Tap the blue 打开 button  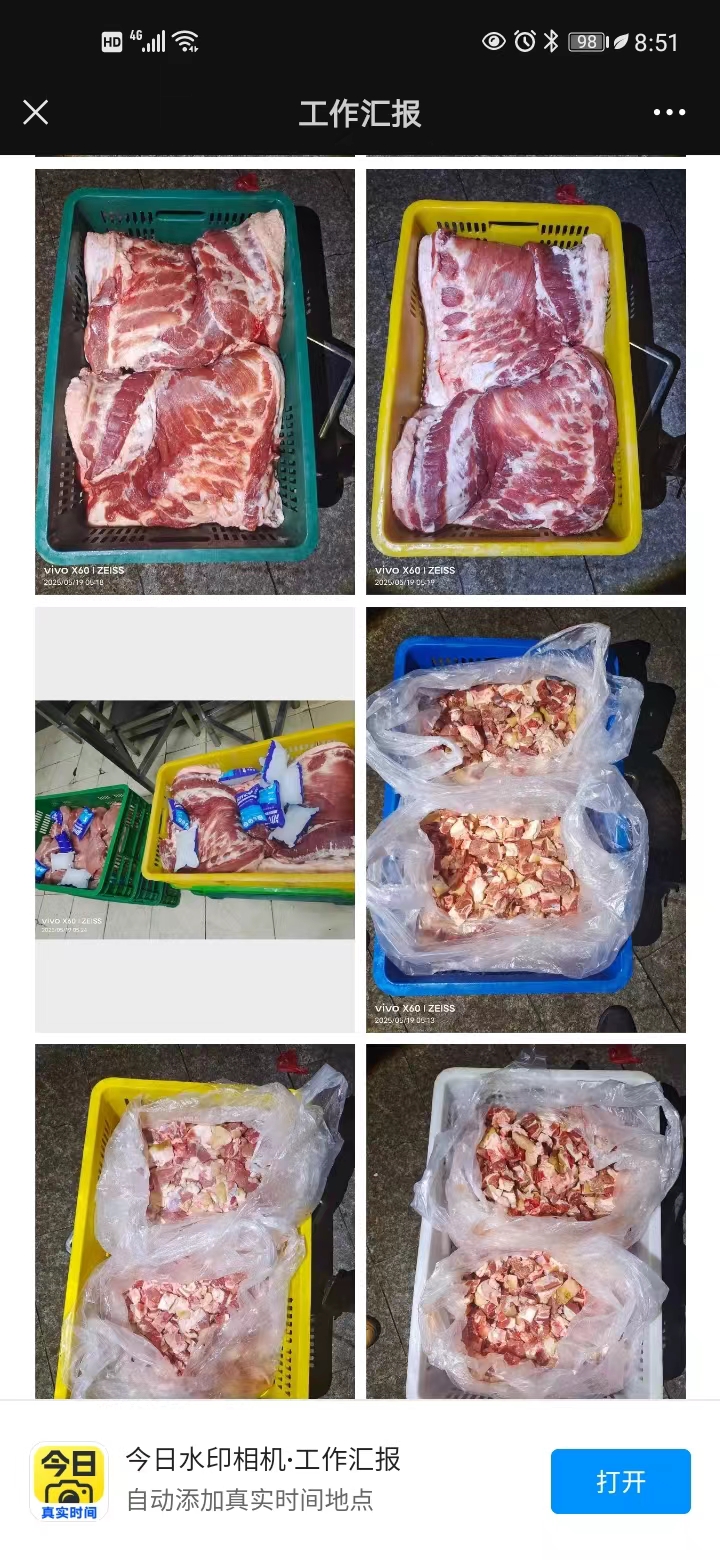pyautogui.click(x=620, y=1481)
